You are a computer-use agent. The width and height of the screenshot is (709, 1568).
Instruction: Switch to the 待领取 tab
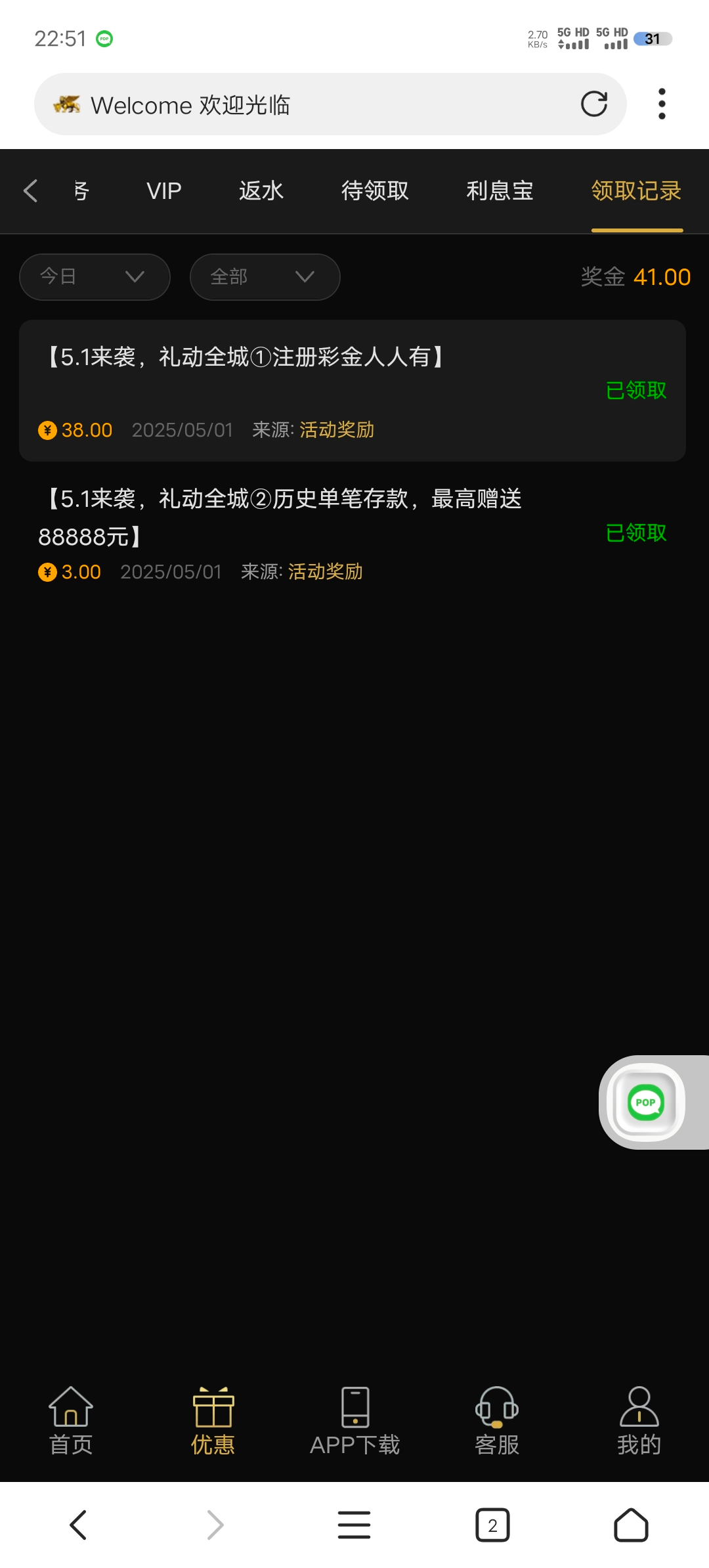[375, 191]
